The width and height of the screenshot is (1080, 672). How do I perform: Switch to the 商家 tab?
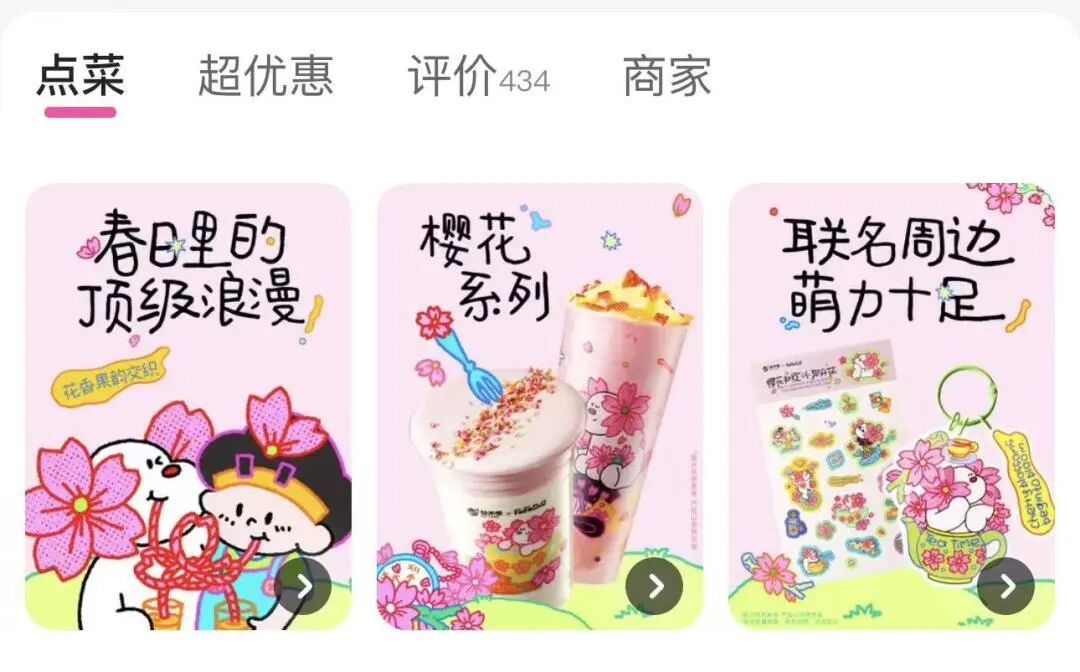click(667, 76)
